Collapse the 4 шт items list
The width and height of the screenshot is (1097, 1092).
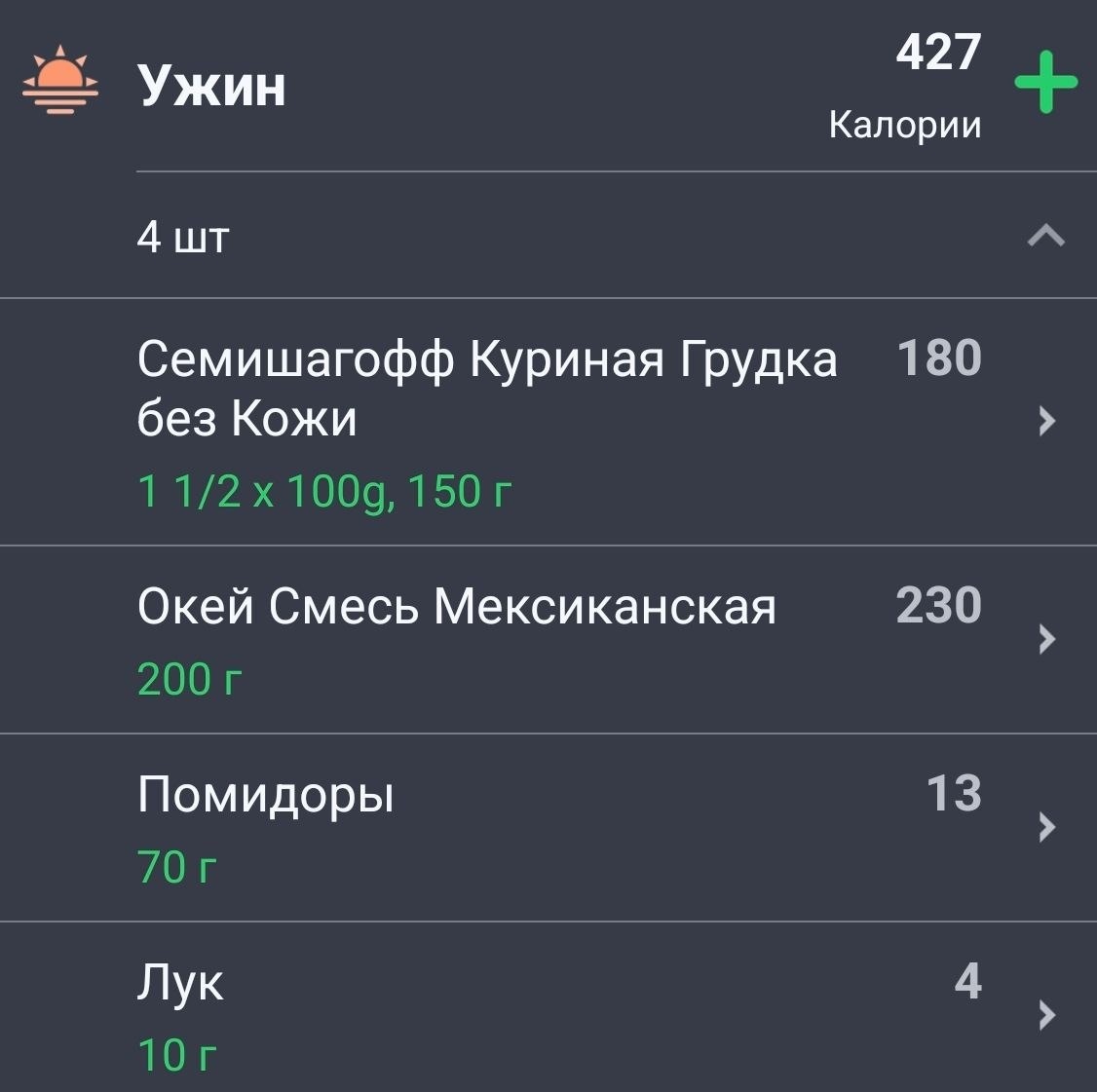tap(1045, 236)
